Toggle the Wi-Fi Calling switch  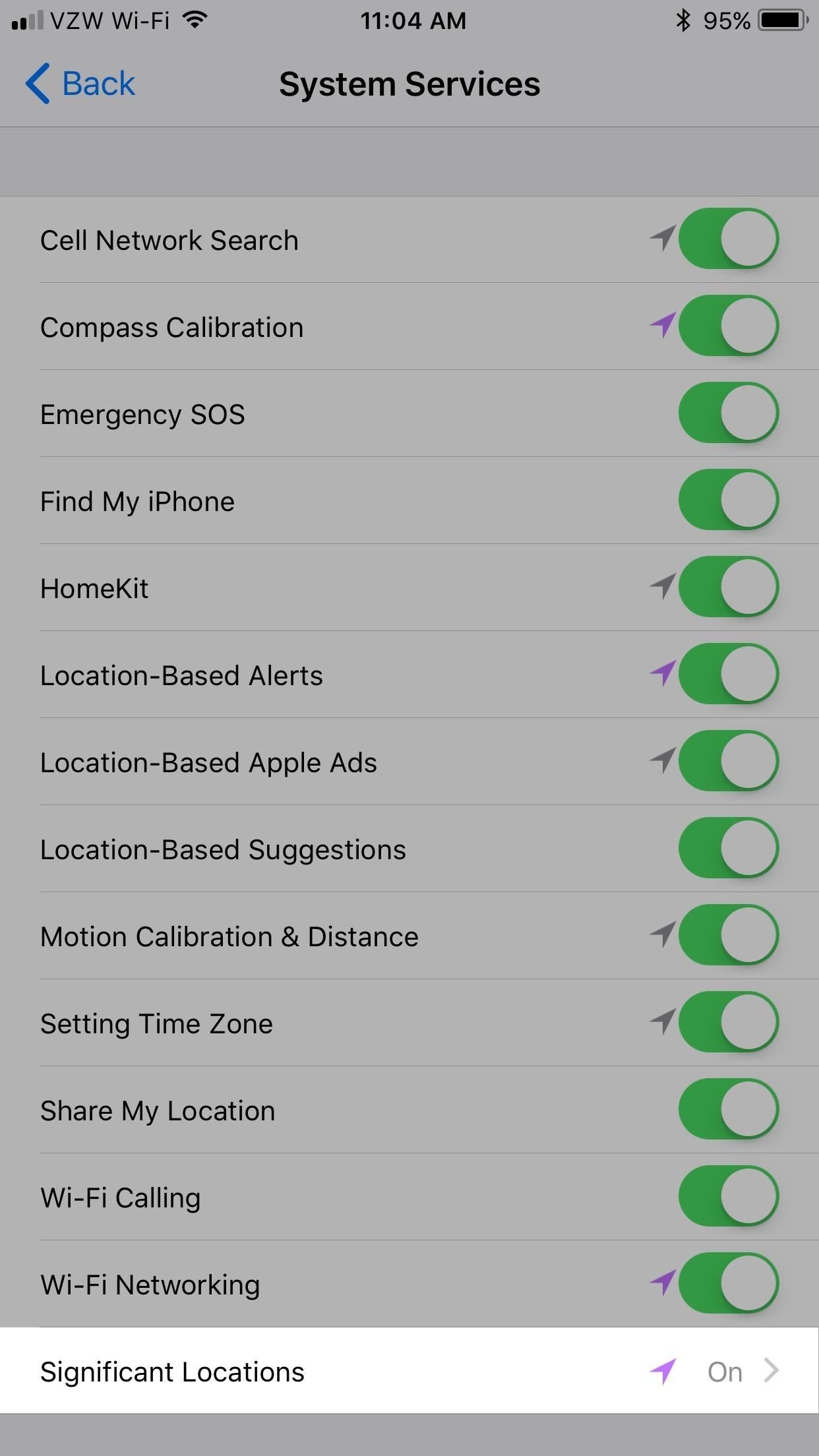[728, 1196]
